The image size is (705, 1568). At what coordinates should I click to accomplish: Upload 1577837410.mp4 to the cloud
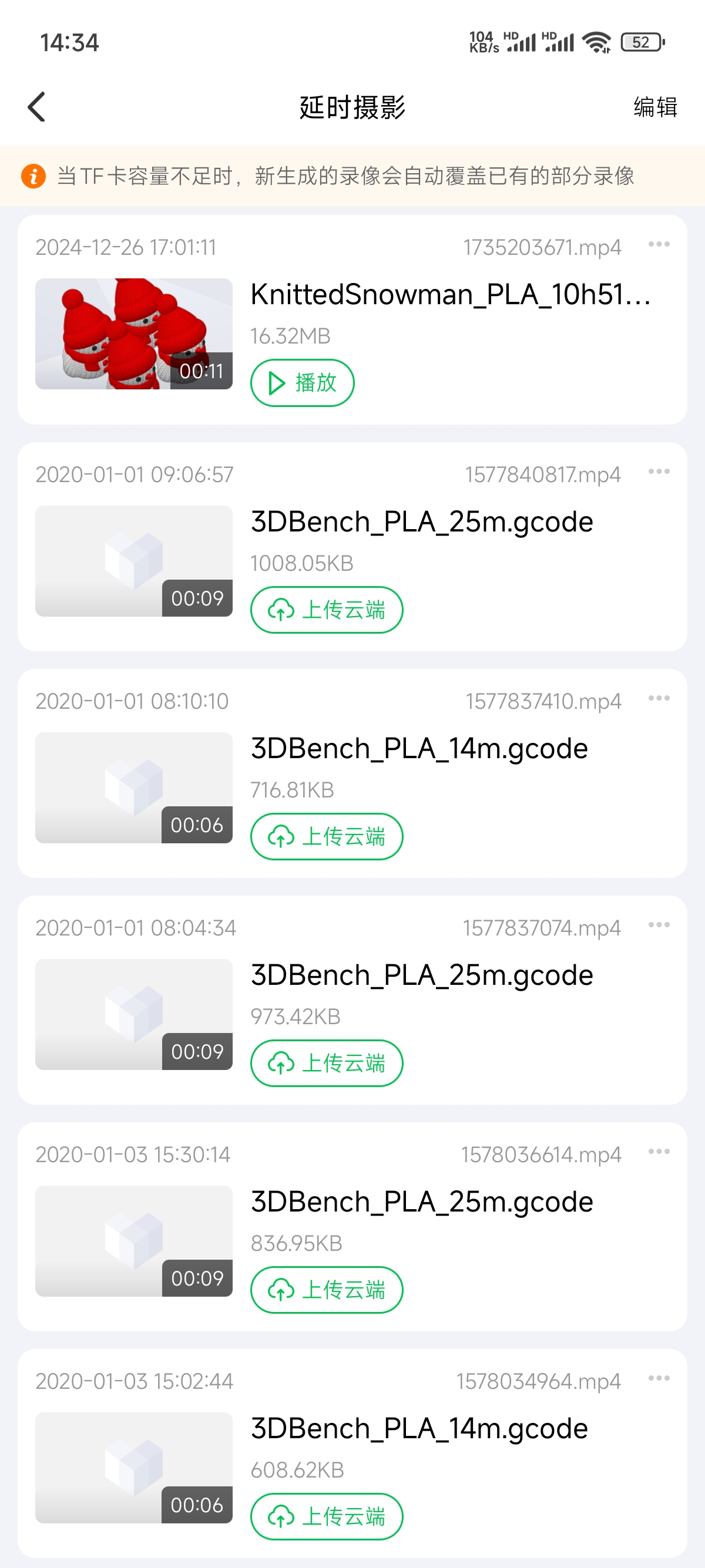(326, 836)
